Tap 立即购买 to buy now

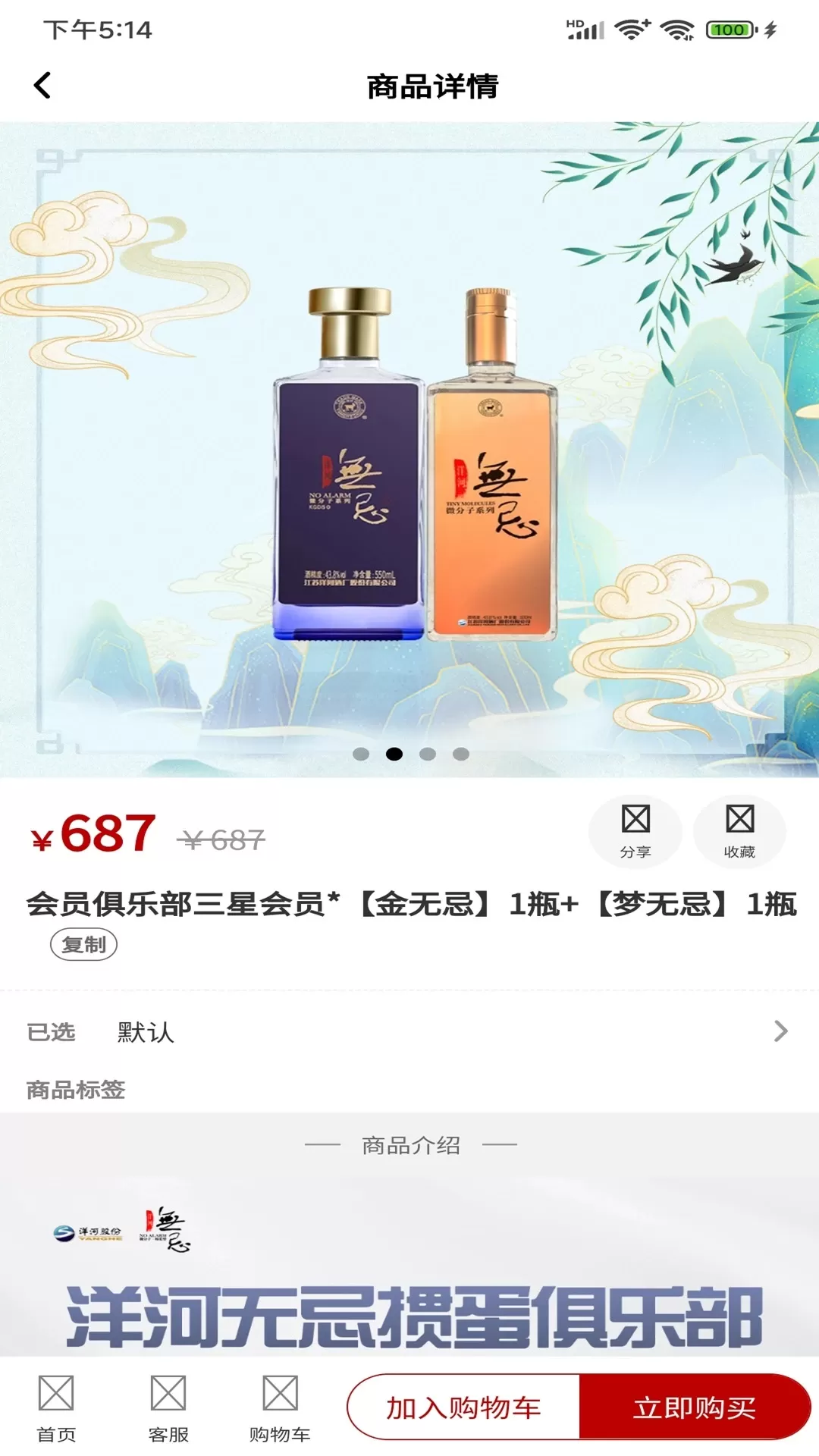(x=695, y=1407)
